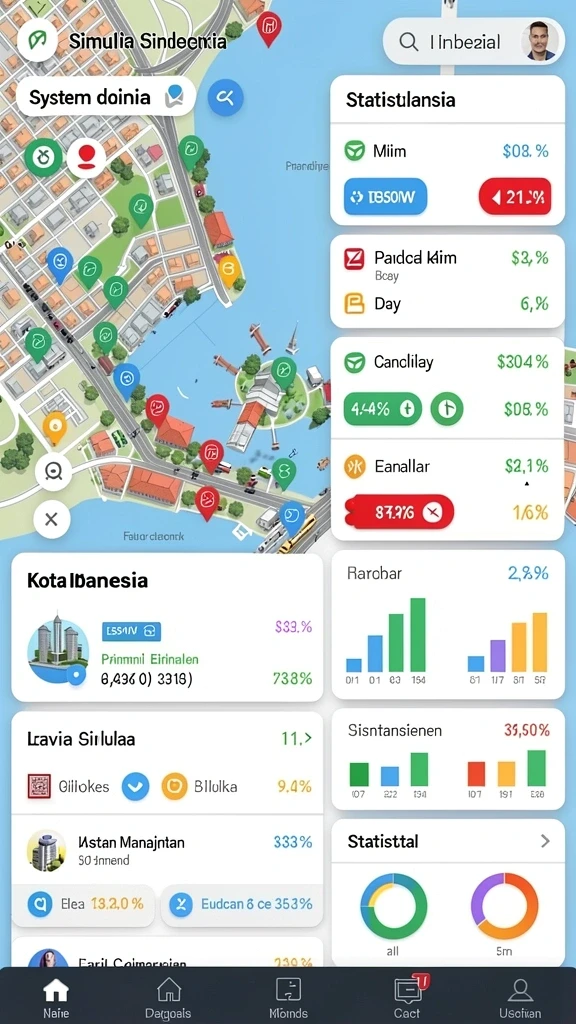Tap the blue round icon beside System doinia
The width and height of the screenshot is (576, 1024).
click(225, 98)
